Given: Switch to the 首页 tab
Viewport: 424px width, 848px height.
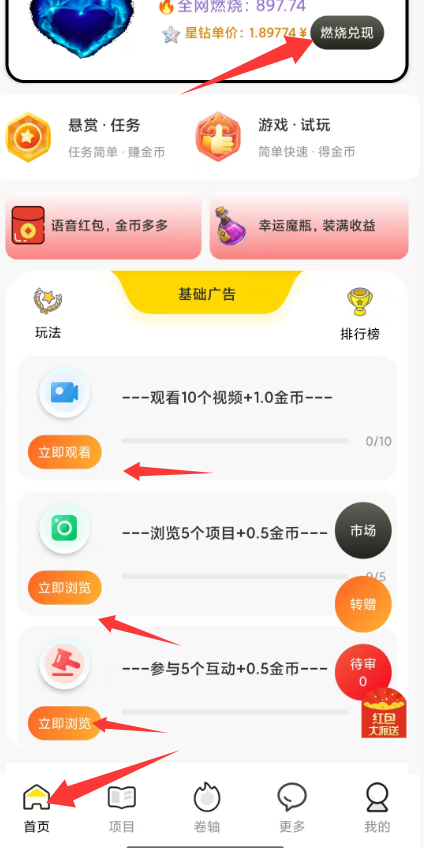Looking at the screenshot, I should [37, 808].
